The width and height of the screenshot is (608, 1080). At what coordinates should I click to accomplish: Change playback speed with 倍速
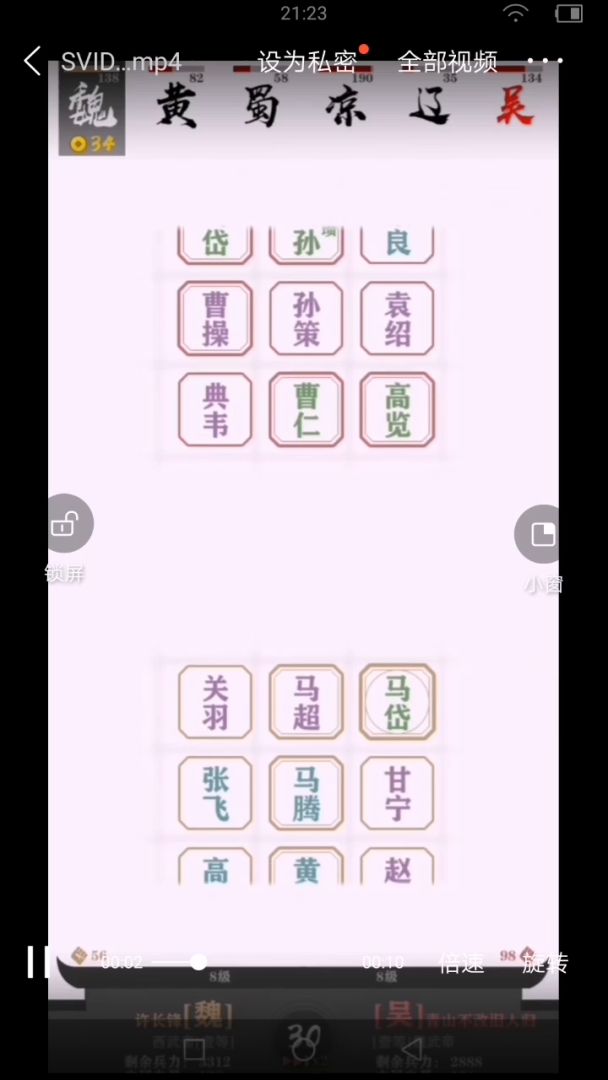pyautogui.click(x=461, y=963)
